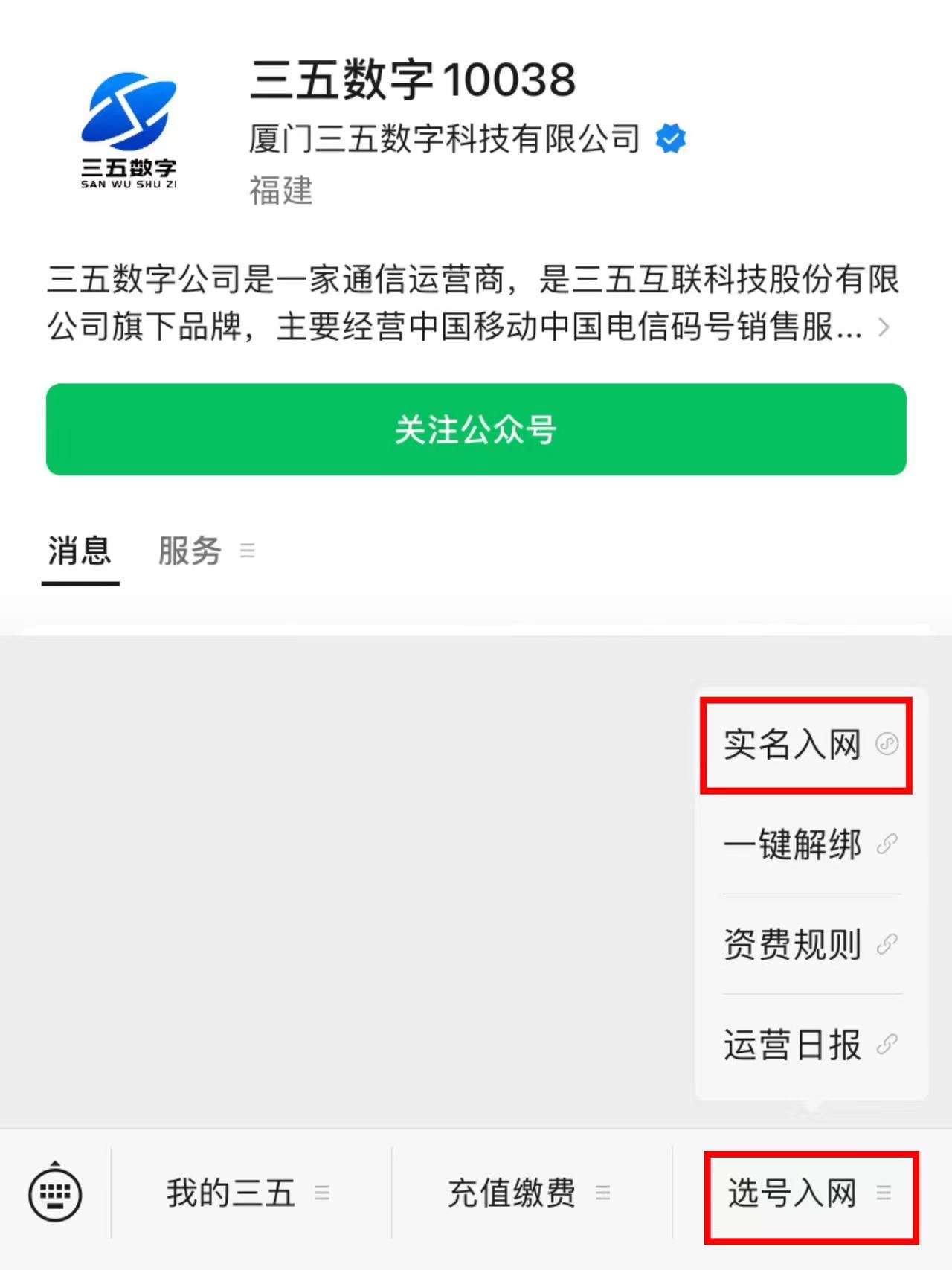Select 一键解绑 in the popup menu
Image resolution: width=952 pixels, height=1270 pixels.
coord(806,844)
